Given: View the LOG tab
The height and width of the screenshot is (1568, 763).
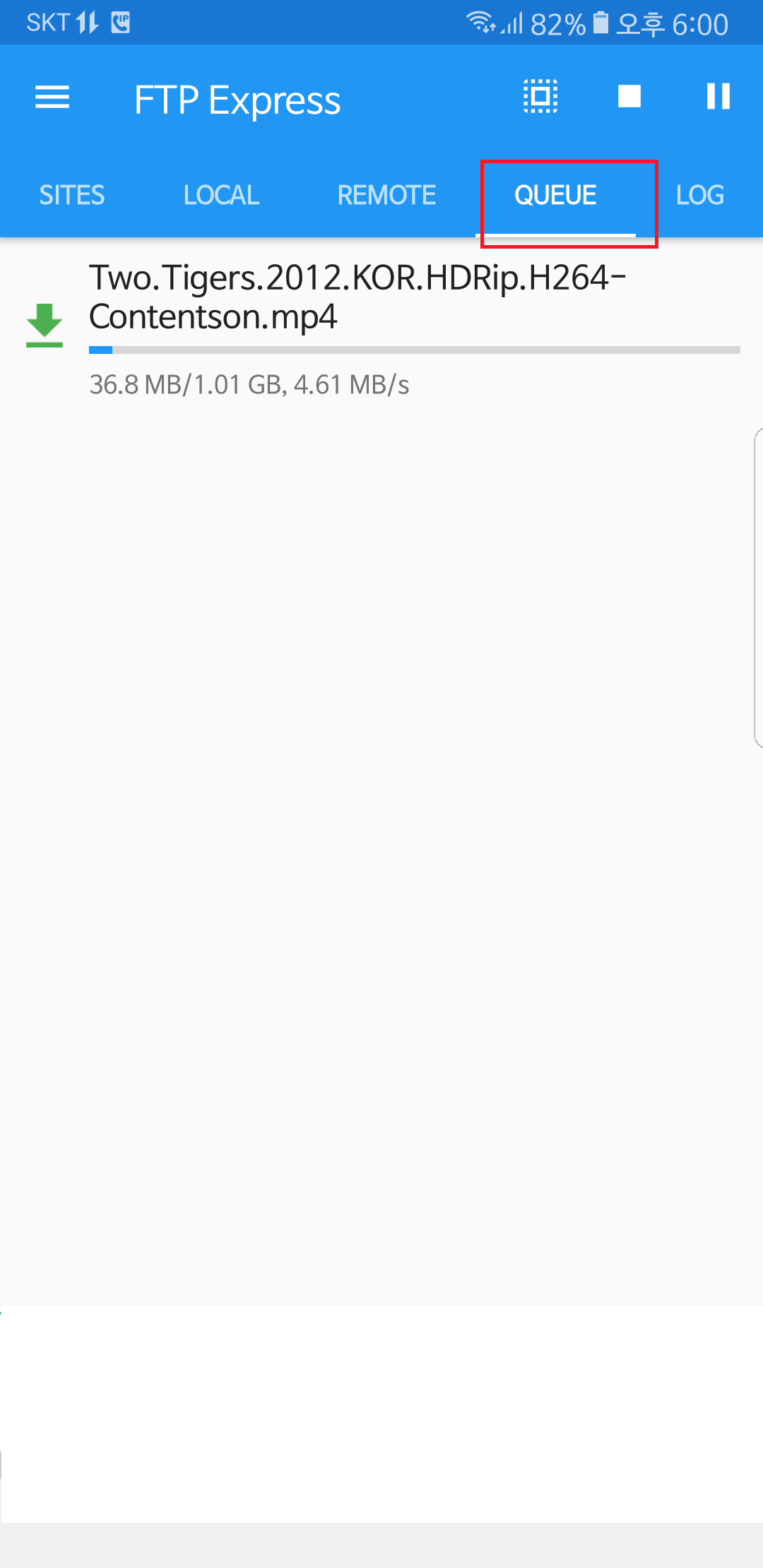Looking at the screenshot, I should coord(699,195).
